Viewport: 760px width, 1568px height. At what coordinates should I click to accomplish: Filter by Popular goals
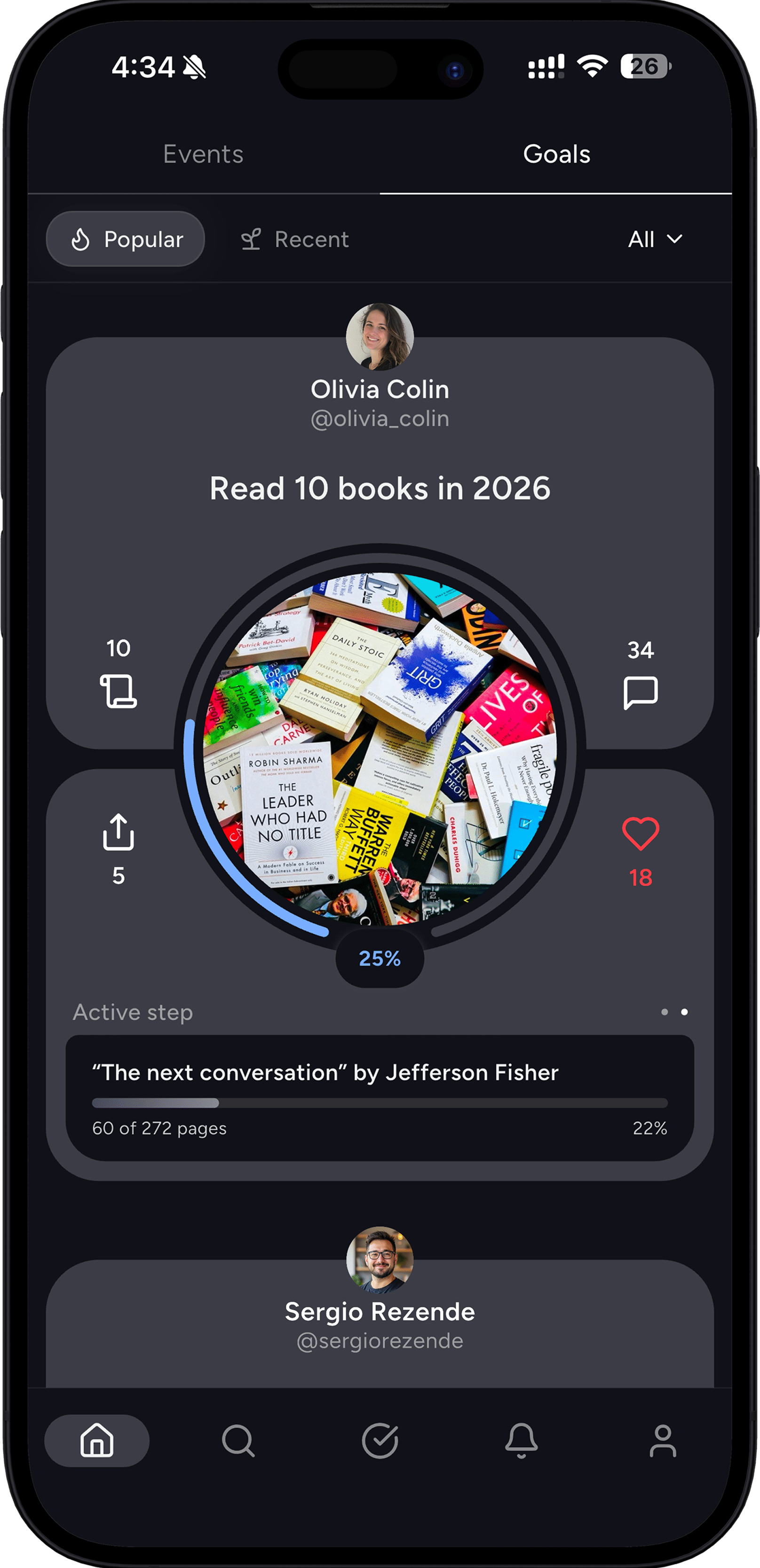click(126, 239)
